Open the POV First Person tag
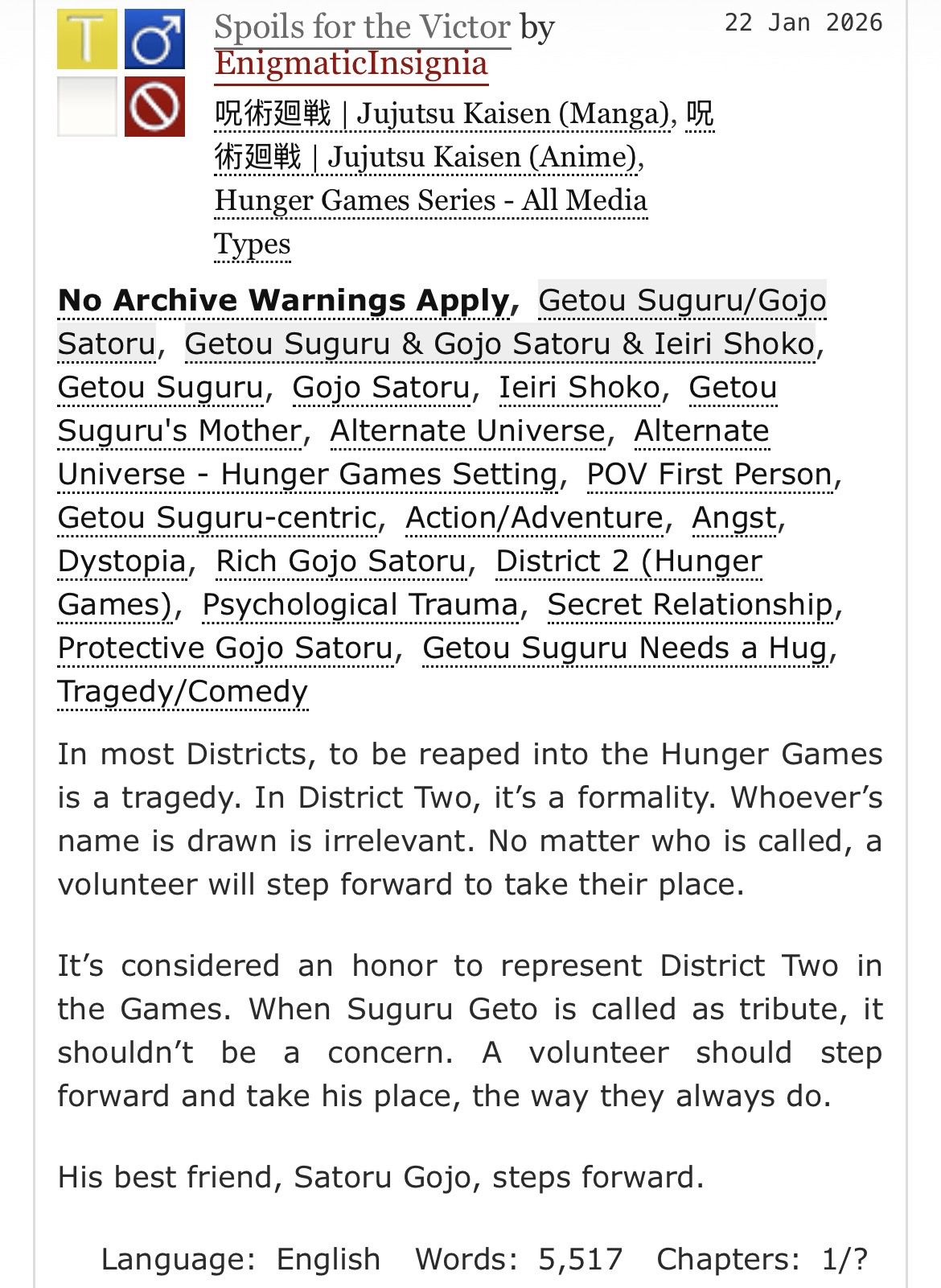Viewport: 941px width, 1288px height. tap(709, 474)
